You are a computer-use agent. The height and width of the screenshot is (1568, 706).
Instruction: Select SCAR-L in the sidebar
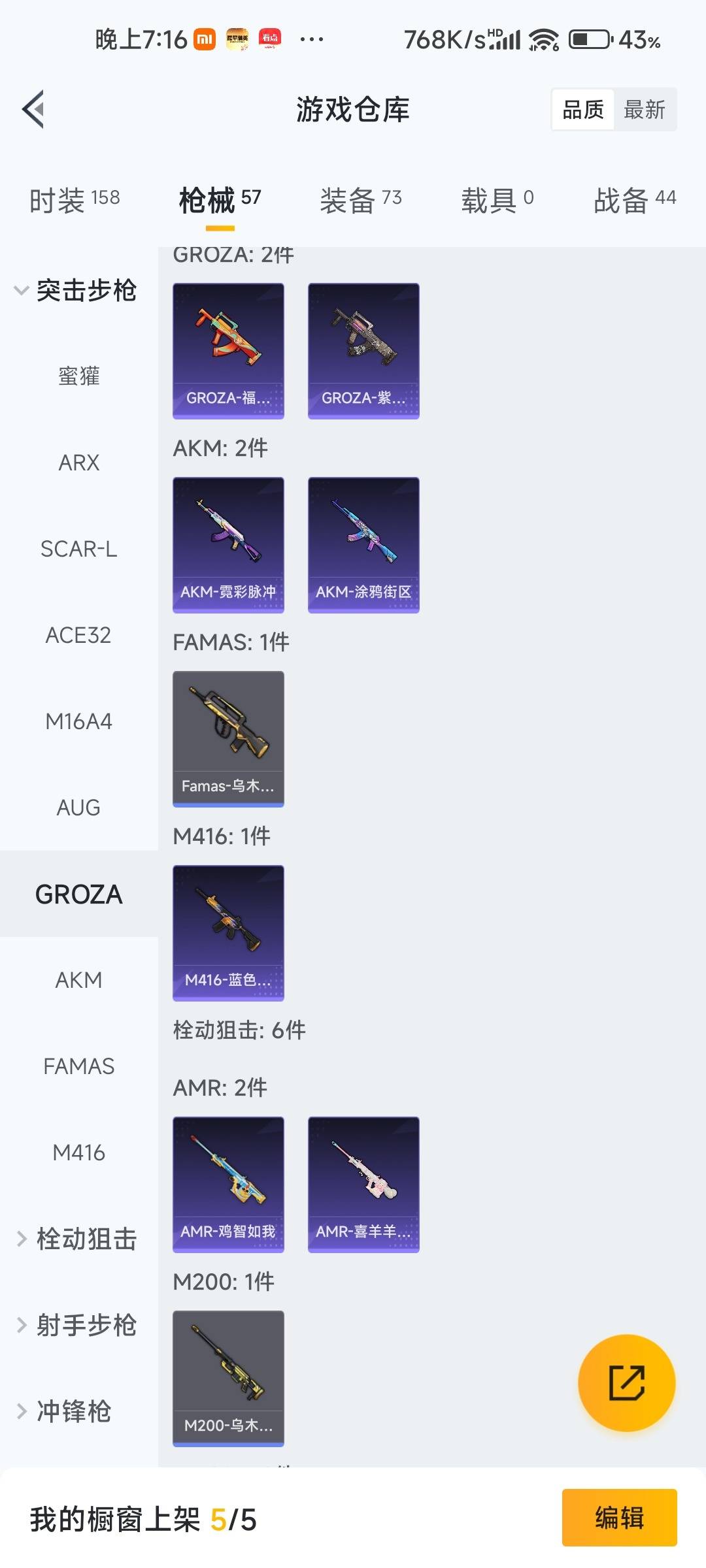coord(79,549)
